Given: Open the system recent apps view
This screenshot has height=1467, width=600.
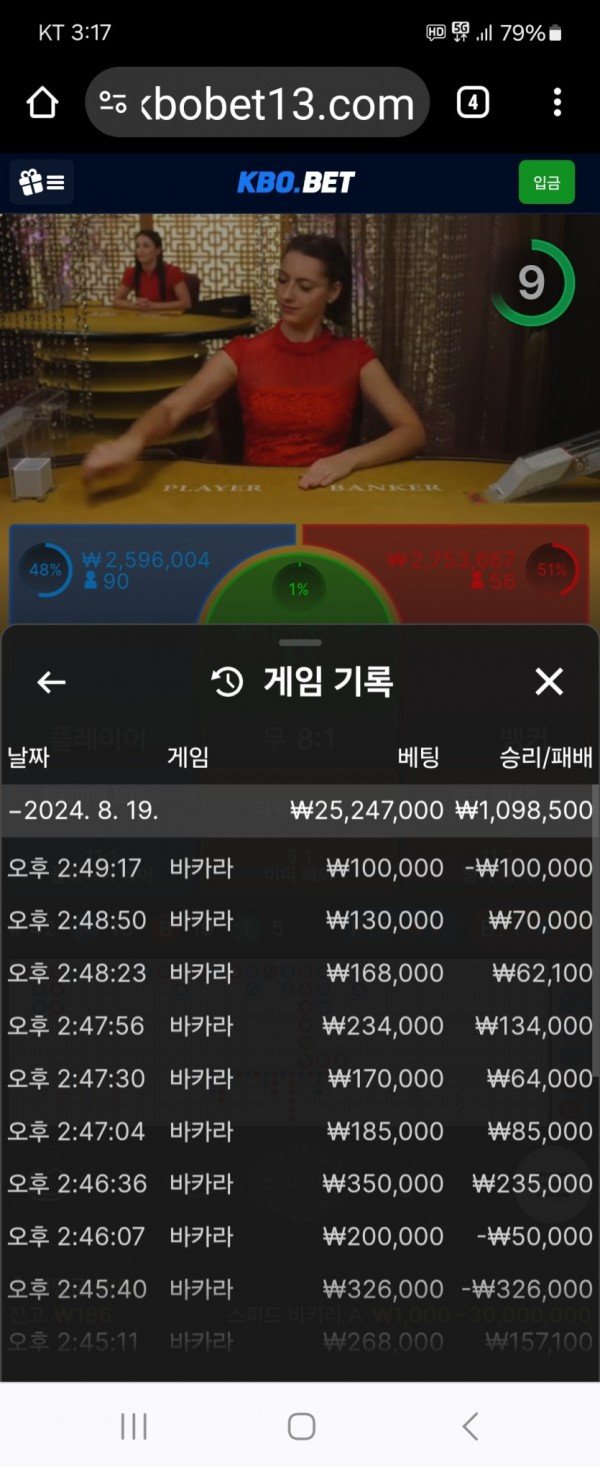Looking at the screenshot, I should click(134, 1426).
